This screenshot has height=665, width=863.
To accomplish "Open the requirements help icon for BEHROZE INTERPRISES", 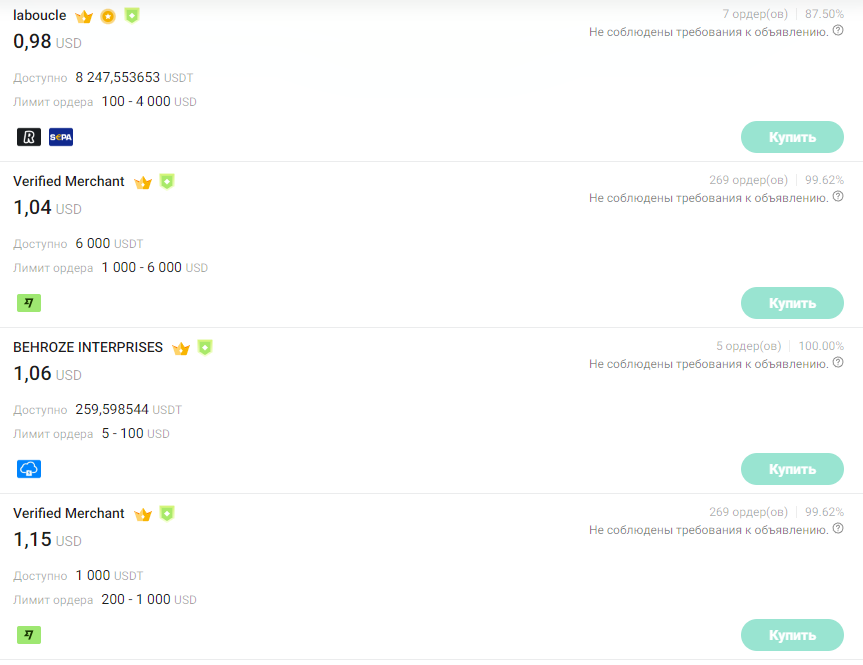I will tap(838, 363).
